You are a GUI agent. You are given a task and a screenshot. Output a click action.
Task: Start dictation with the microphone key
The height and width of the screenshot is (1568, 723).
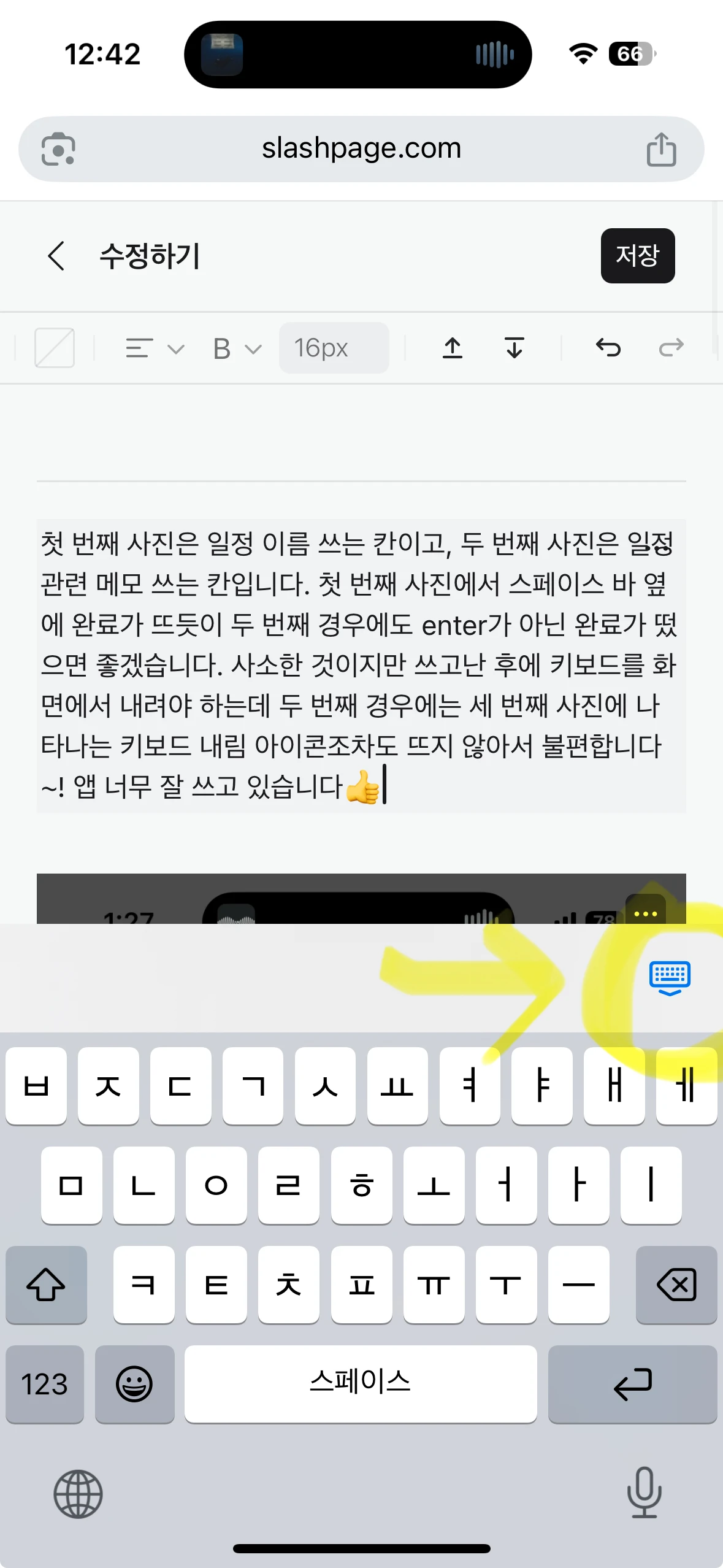point(644,1493)
